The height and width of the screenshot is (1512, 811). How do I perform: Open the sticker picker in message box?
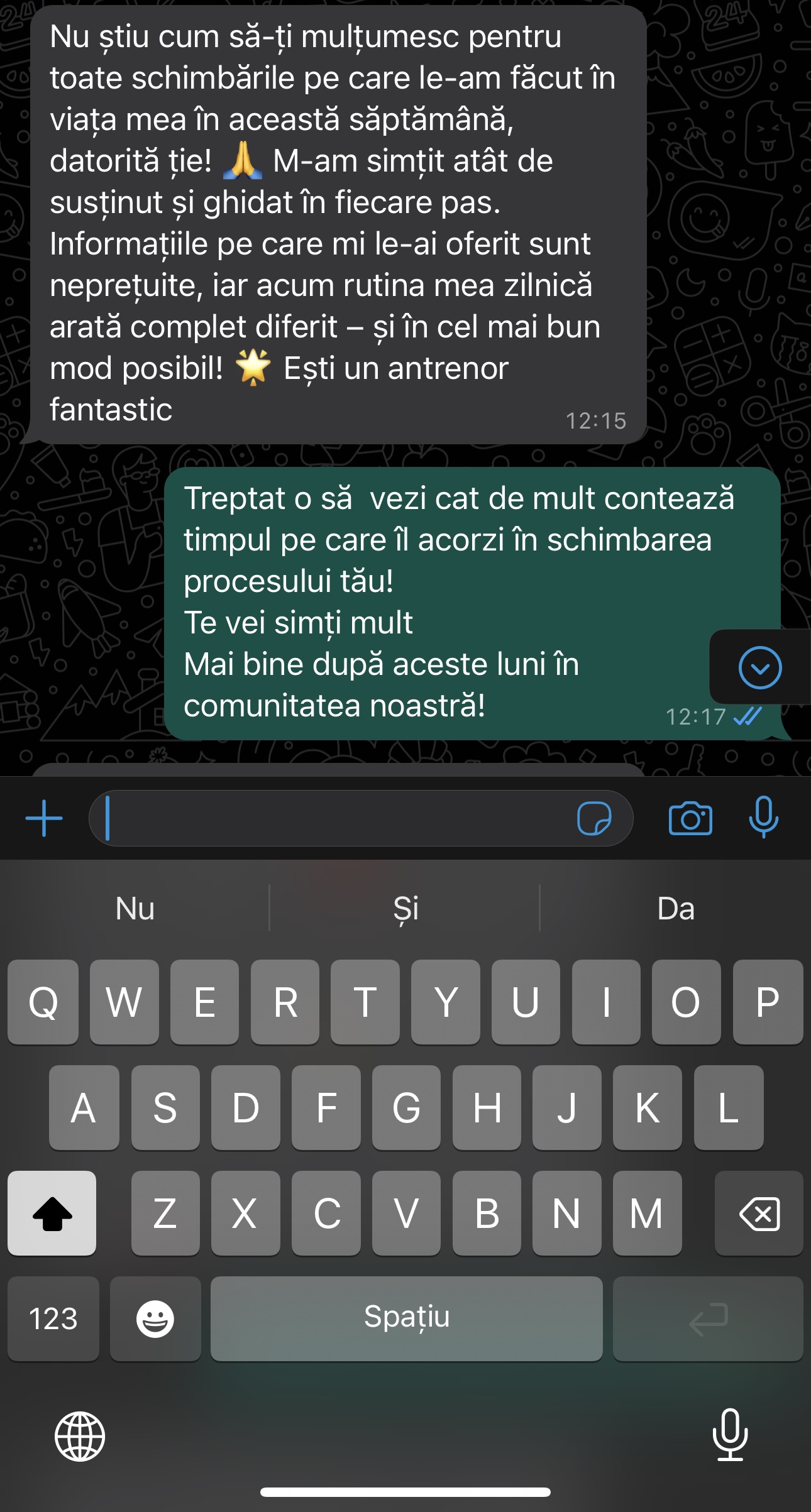(593, 818)
